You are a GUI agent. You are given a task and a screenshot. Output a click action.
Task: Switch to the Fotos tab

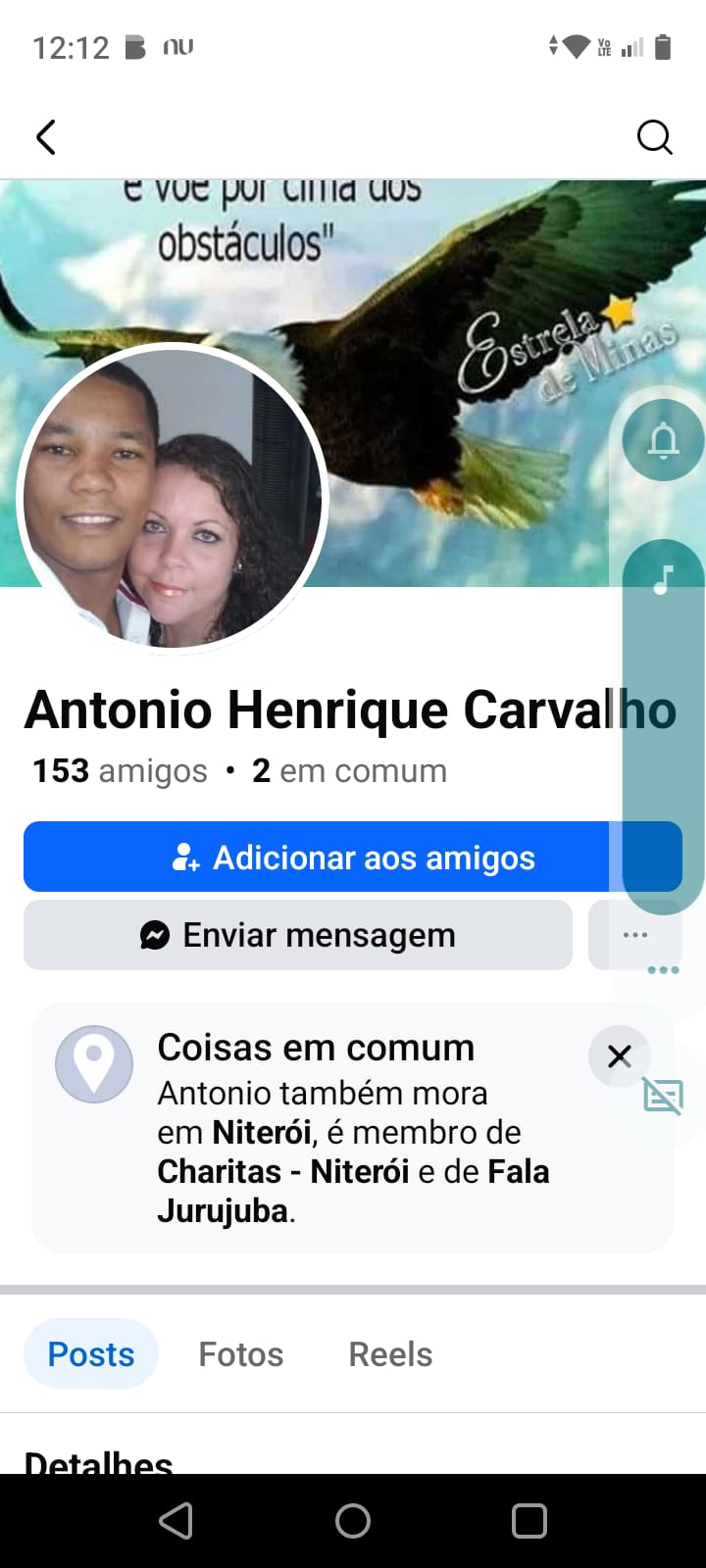pyautogui.click(x=240, y=1354)
